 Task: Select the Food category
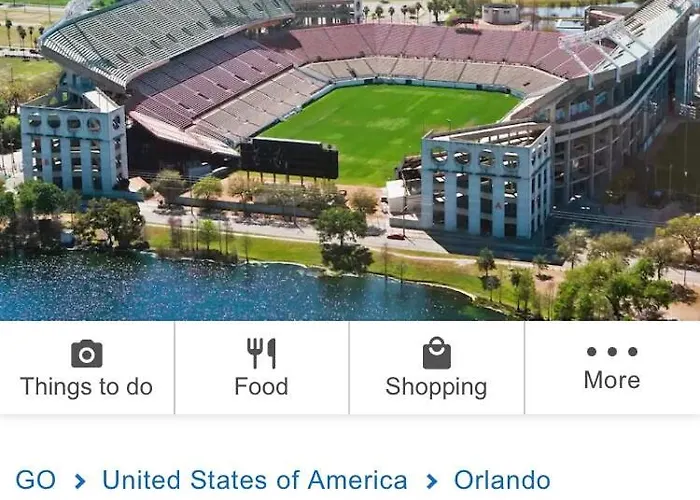click(x=261, y=369)
